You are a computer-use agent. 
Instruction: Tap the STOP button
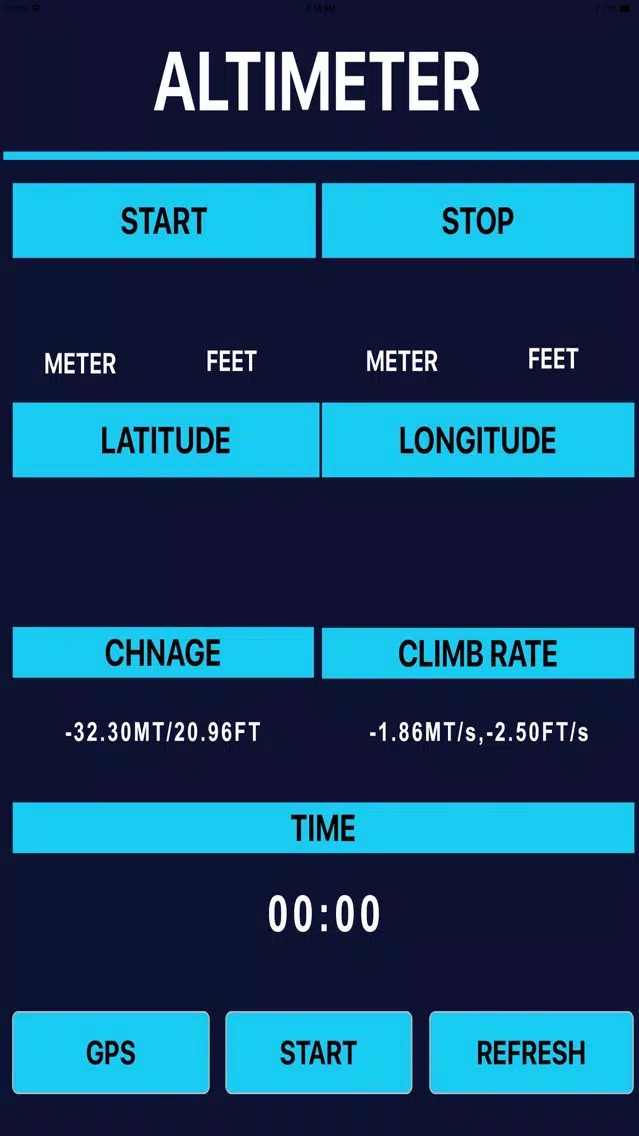point(478,220)
